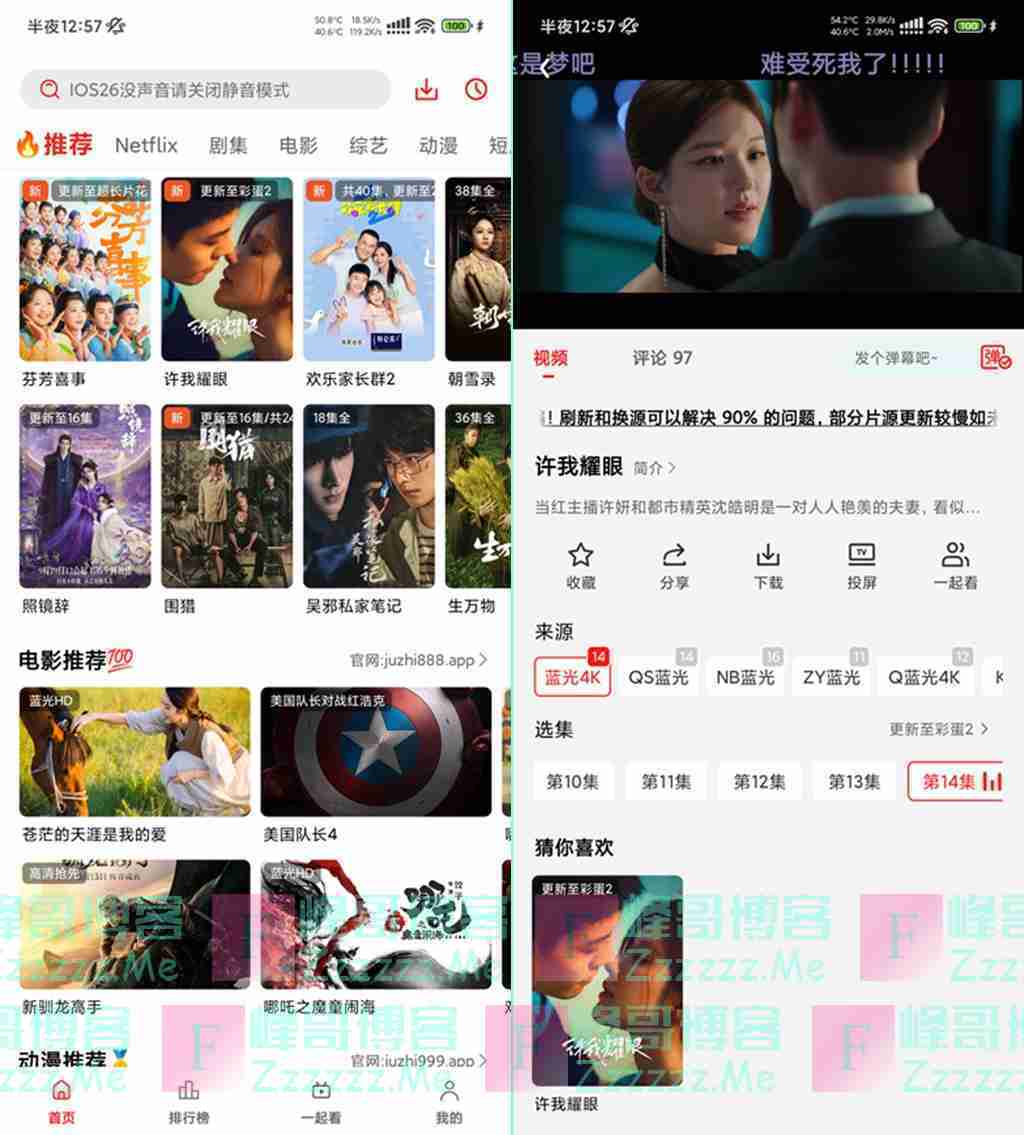
Task: Cast the video with 投屏
Action: [x=861, y=566]
